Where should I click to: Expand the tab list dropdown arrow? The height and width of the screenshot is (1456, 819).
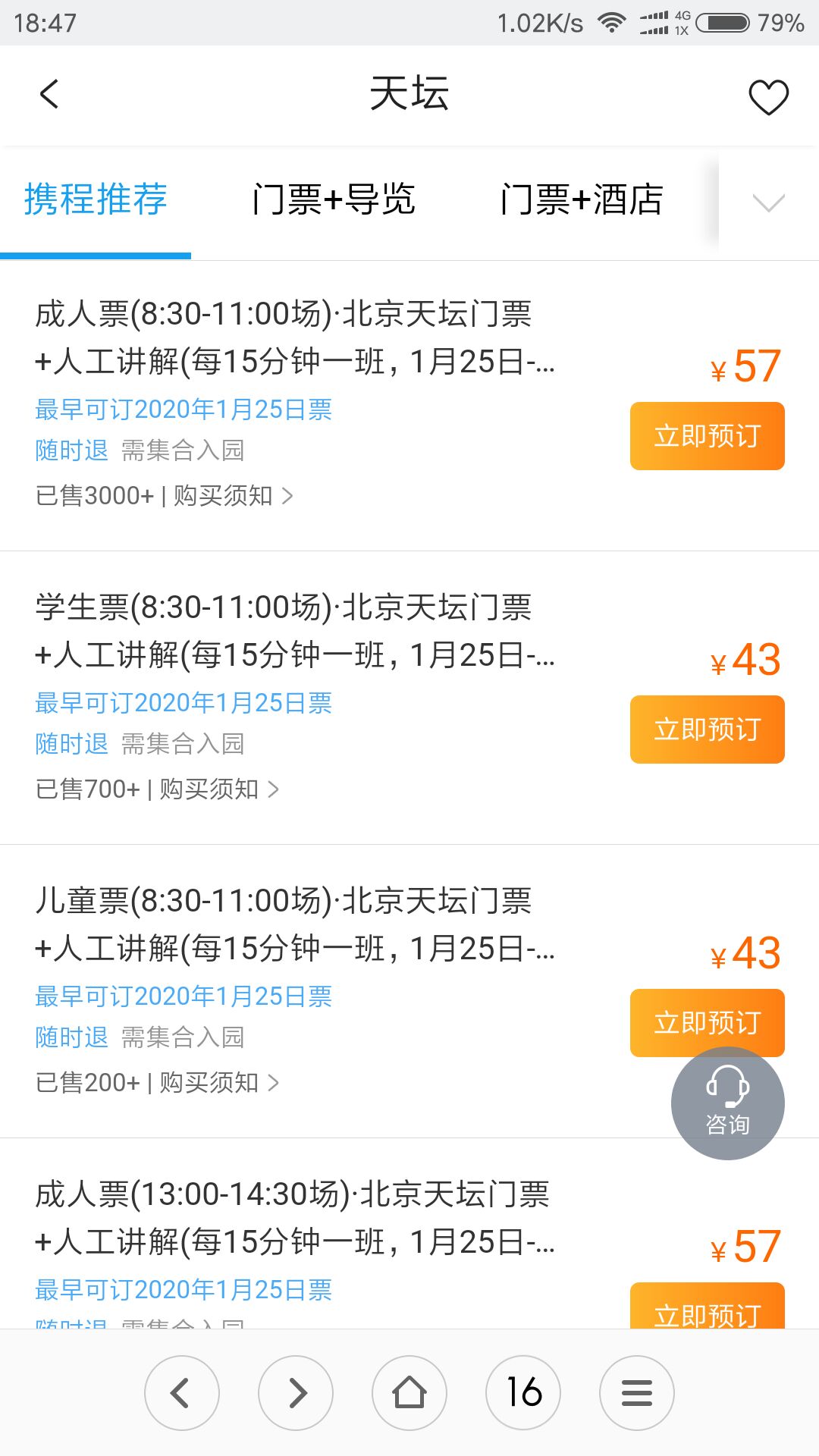click(768, 202)
